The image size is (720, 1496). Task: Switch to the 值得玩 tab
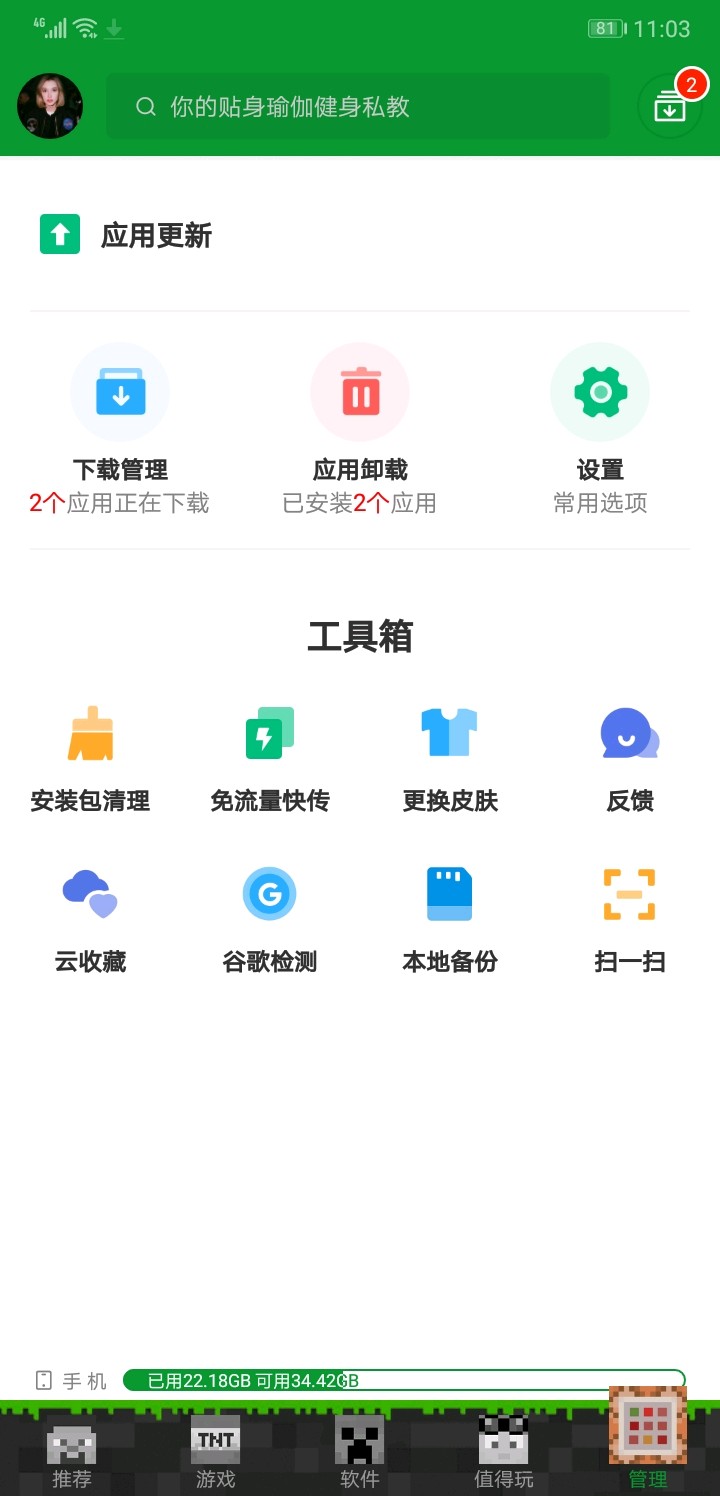504,1452
